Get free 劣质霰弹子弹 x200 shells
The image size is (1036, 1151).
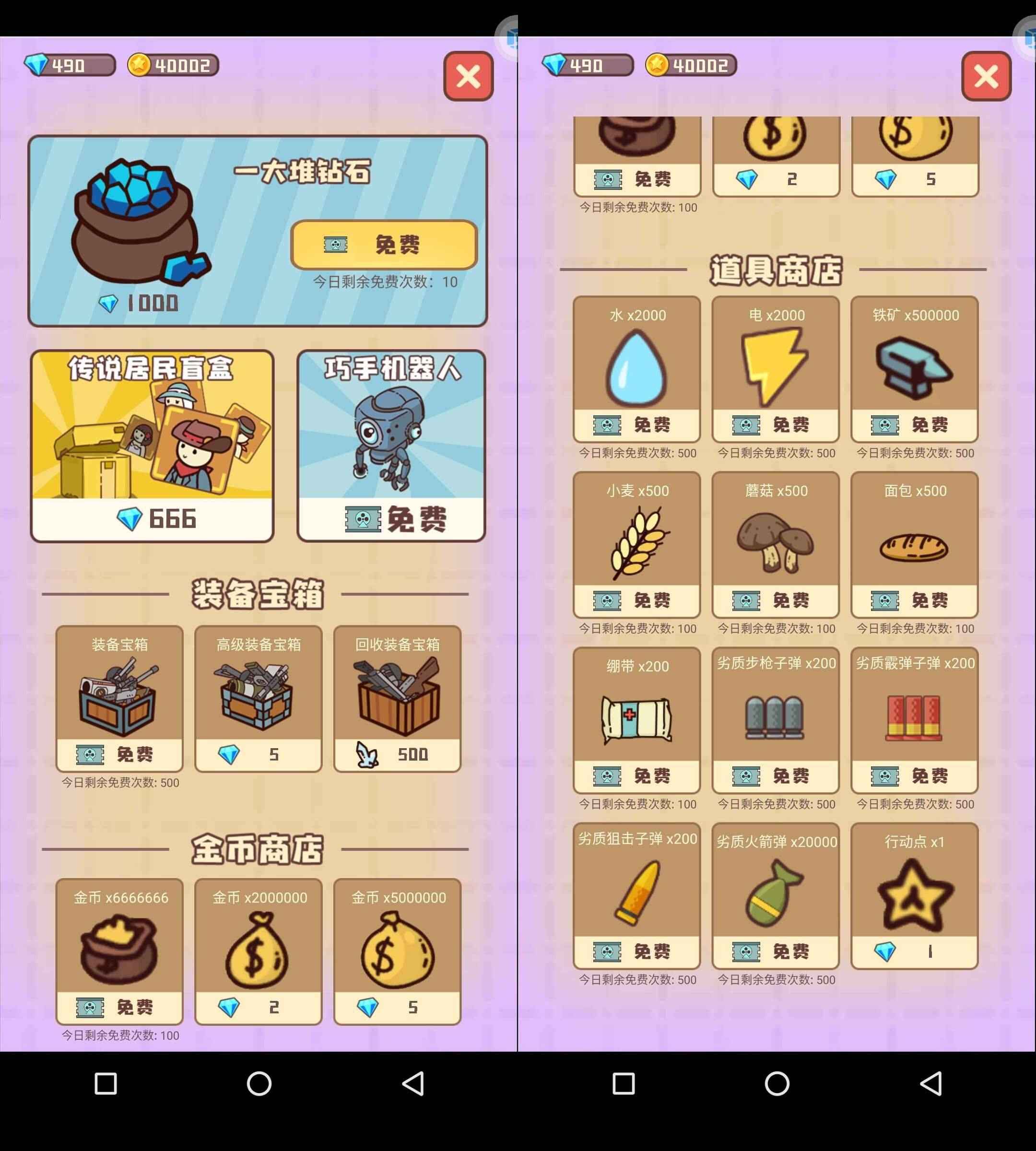[x=914, y=775]
